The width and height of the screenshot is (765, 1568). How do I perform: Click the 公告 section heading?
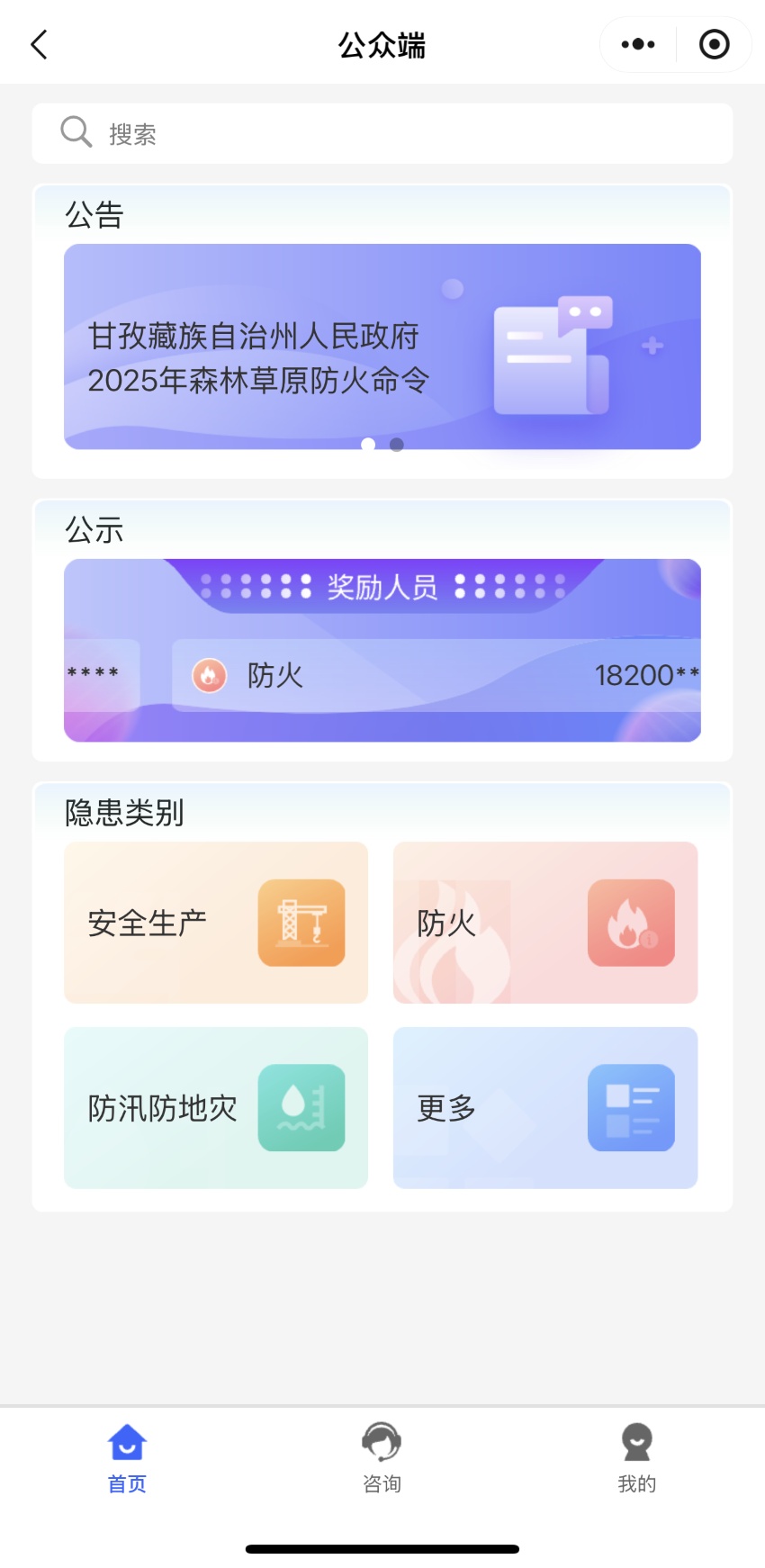tap(94, 213)
